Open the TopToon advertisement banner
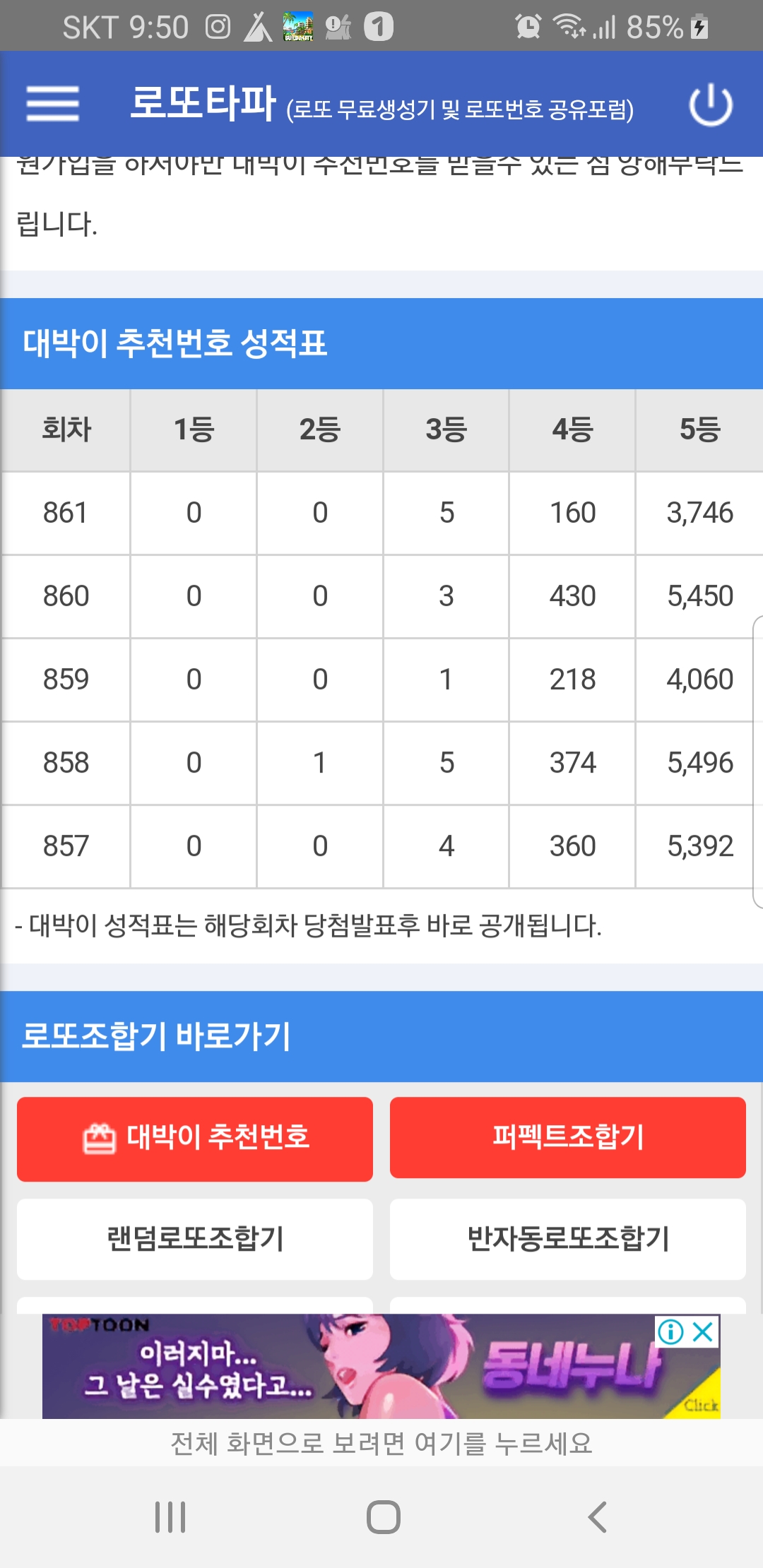The image size is (763, 1568). pos(353,1367)
